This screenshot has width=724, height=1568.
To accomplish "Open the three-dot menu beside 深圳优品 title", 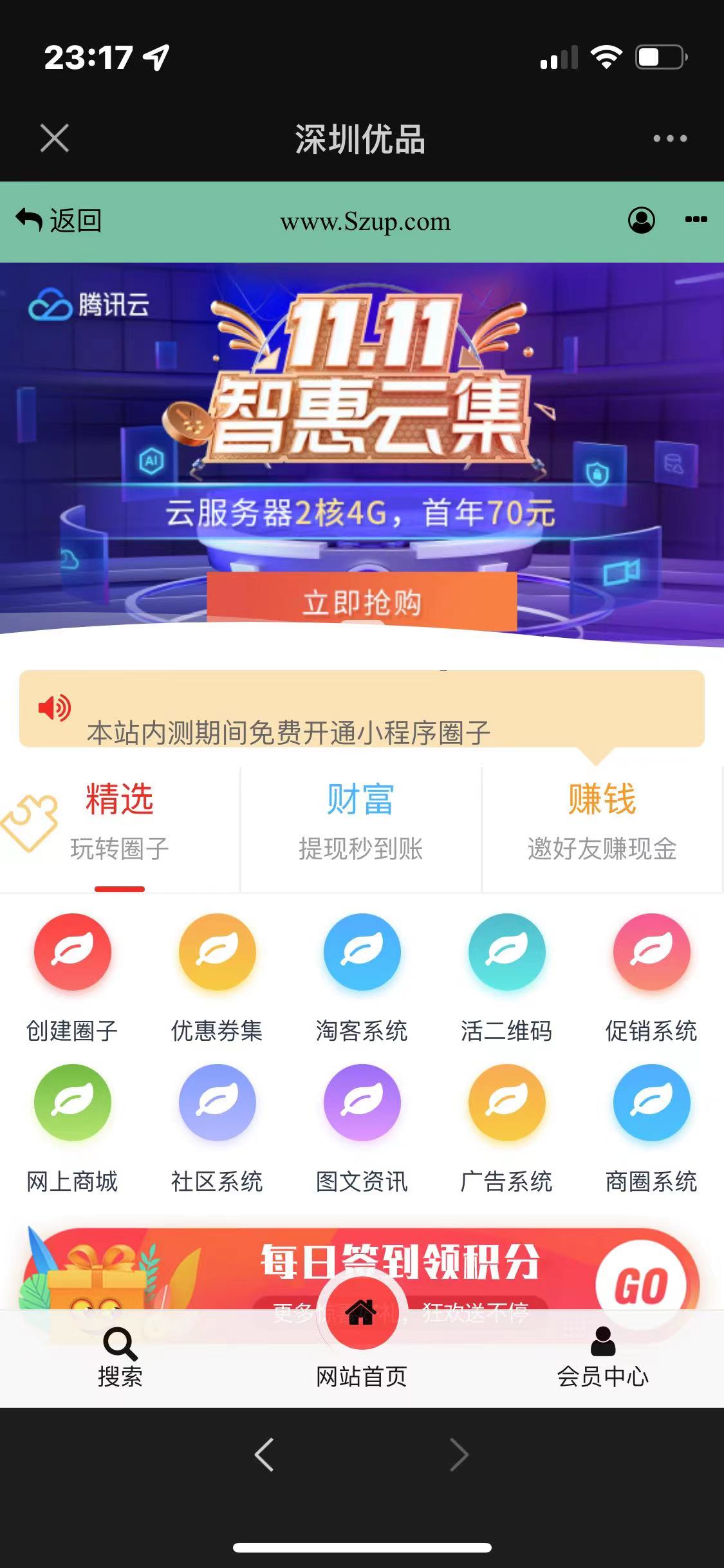I will click(670, 138).
